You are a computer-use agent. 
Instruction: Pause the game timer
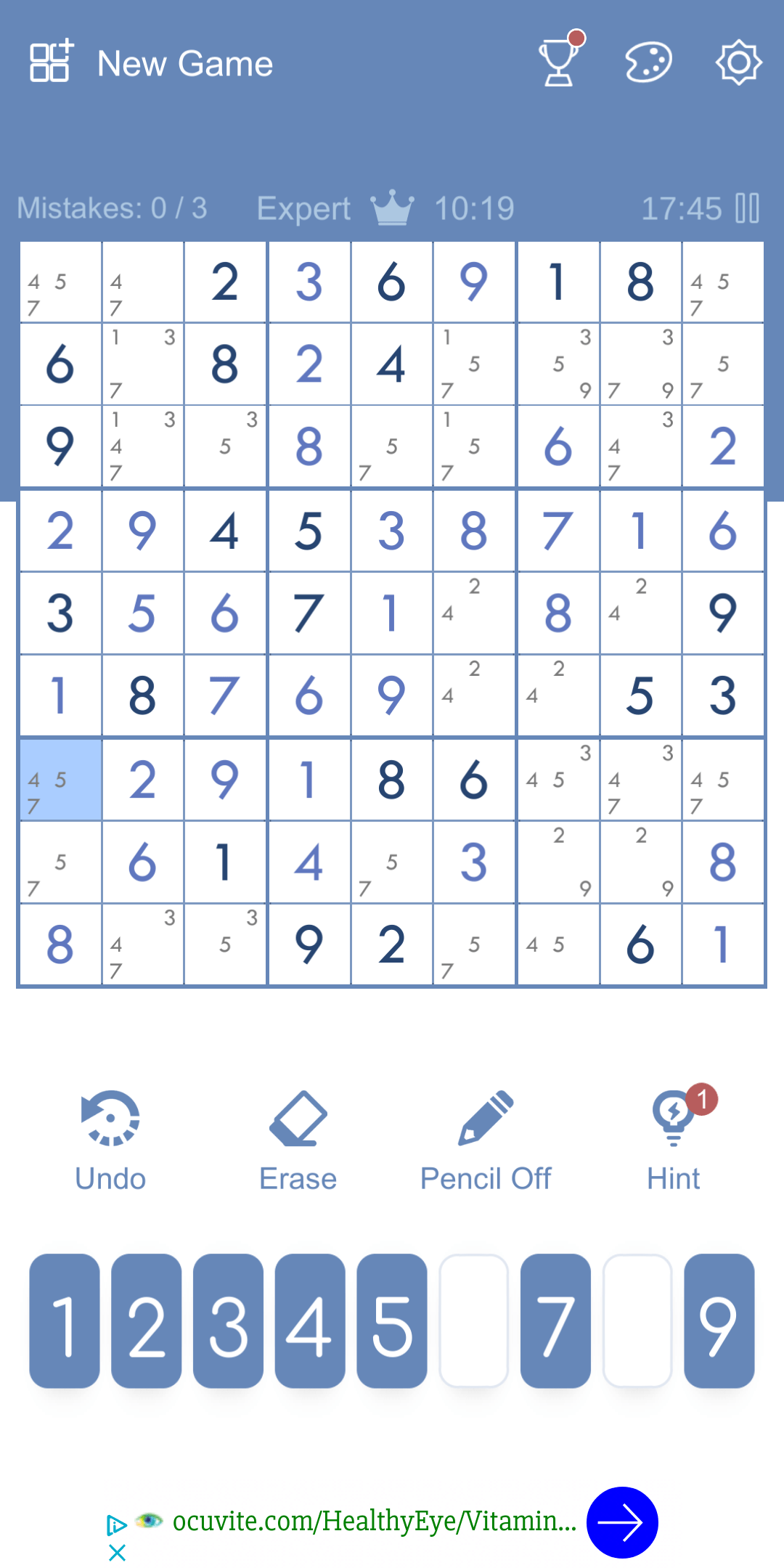(746, 208)
